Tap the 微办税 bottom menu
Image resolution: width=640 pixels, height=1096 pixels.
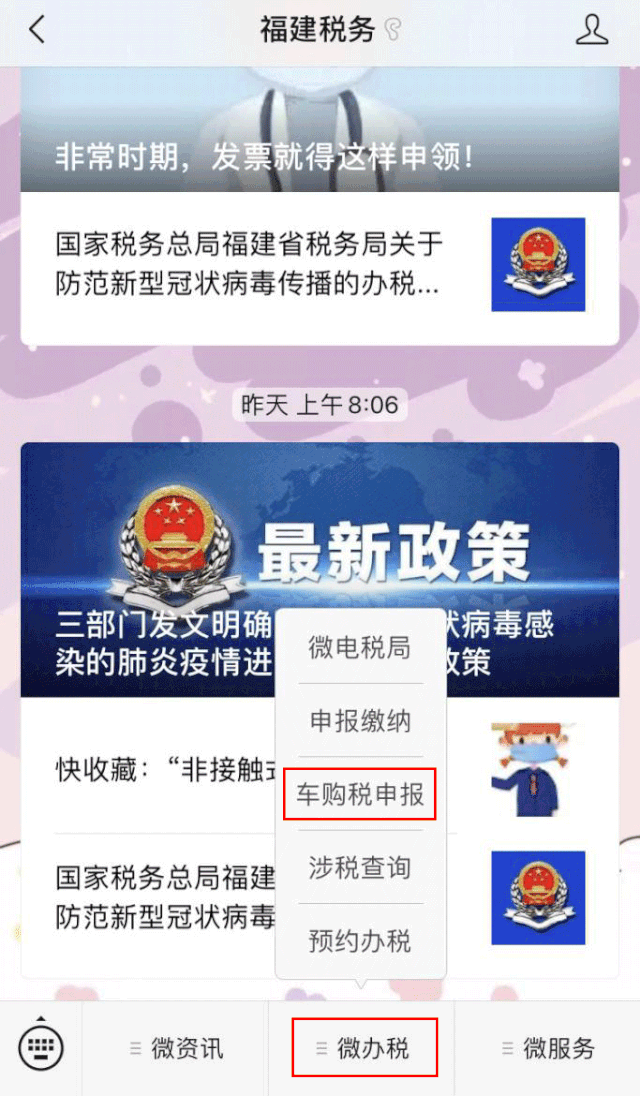[x=364, y=1049]
